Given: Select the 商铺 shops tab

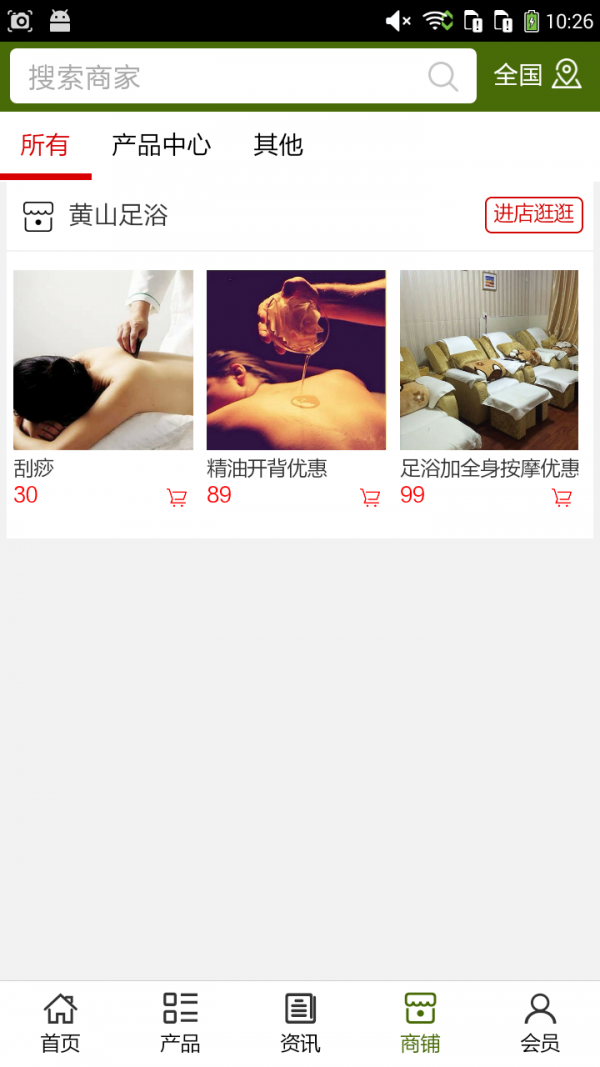Looking at the screenshot, I should (x=420, y=1023).
